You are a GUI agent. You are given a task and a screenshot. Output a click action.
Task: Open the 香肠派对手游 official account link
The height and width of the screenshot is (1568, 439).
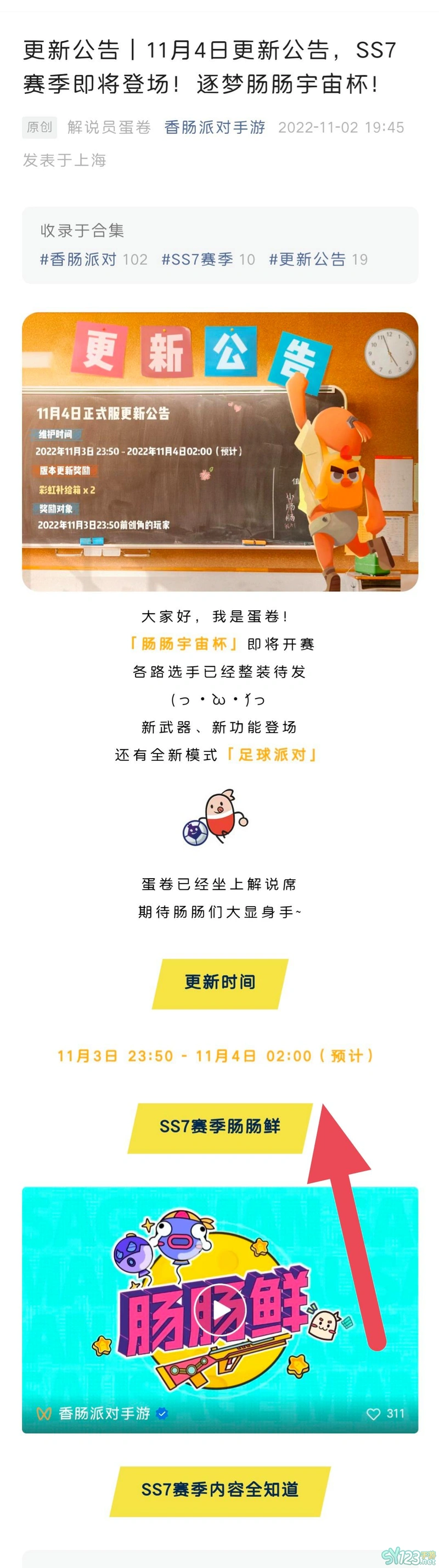pyautogui.click(x=215, y=127)
